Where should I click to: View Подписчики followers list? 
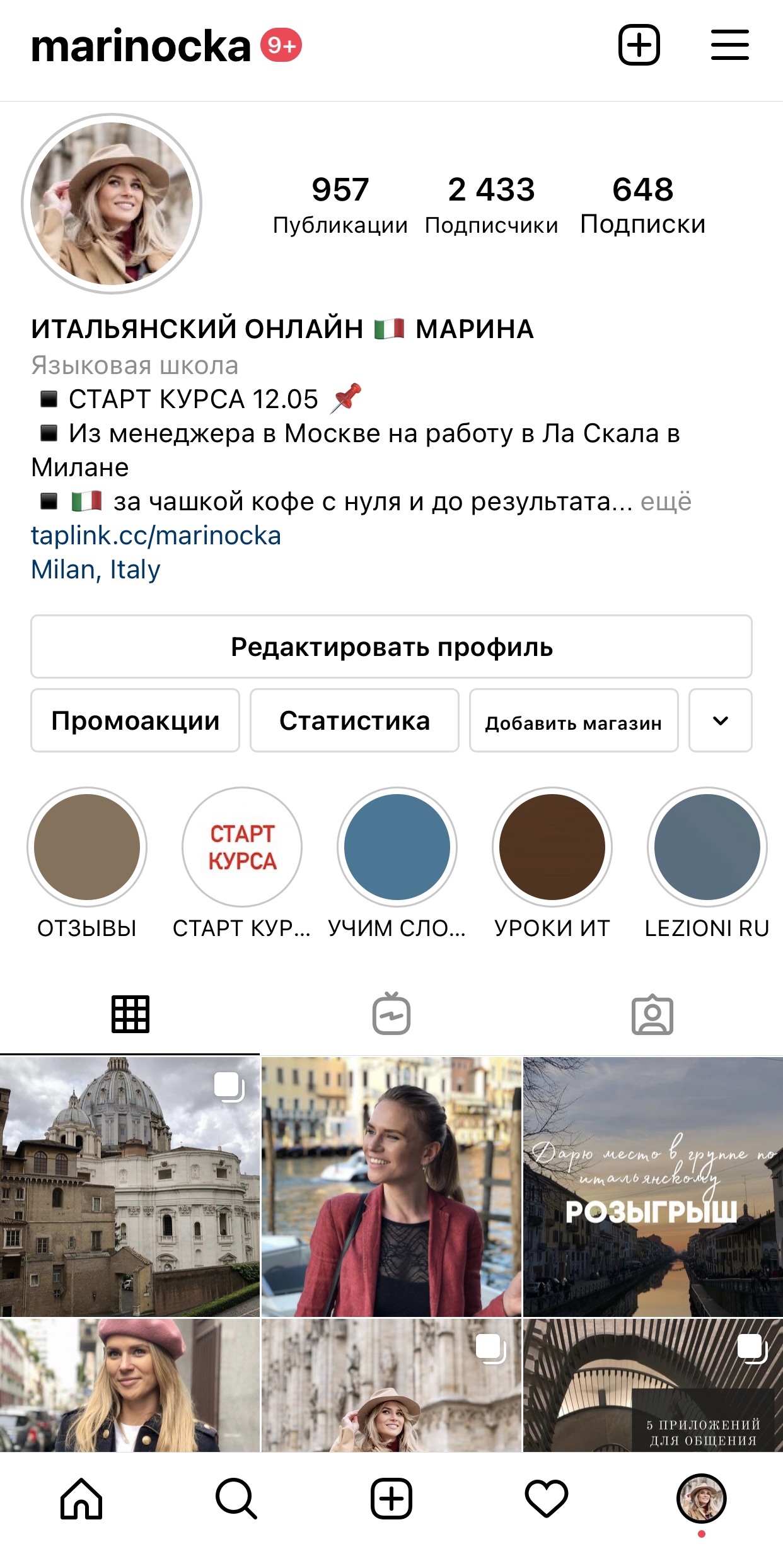click(491, 205)
